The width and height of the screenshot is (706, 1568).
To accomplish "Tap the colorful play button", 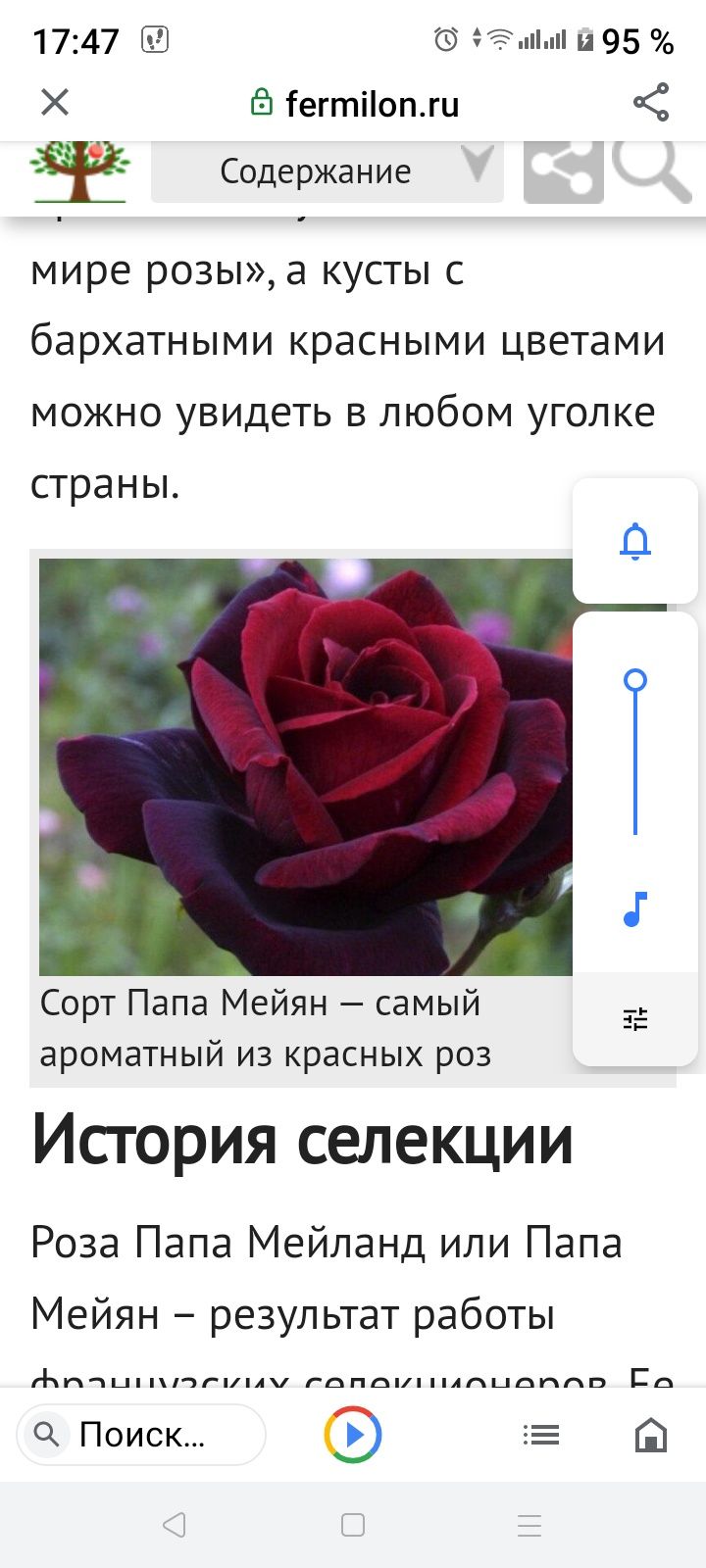I will point(353,1435).
